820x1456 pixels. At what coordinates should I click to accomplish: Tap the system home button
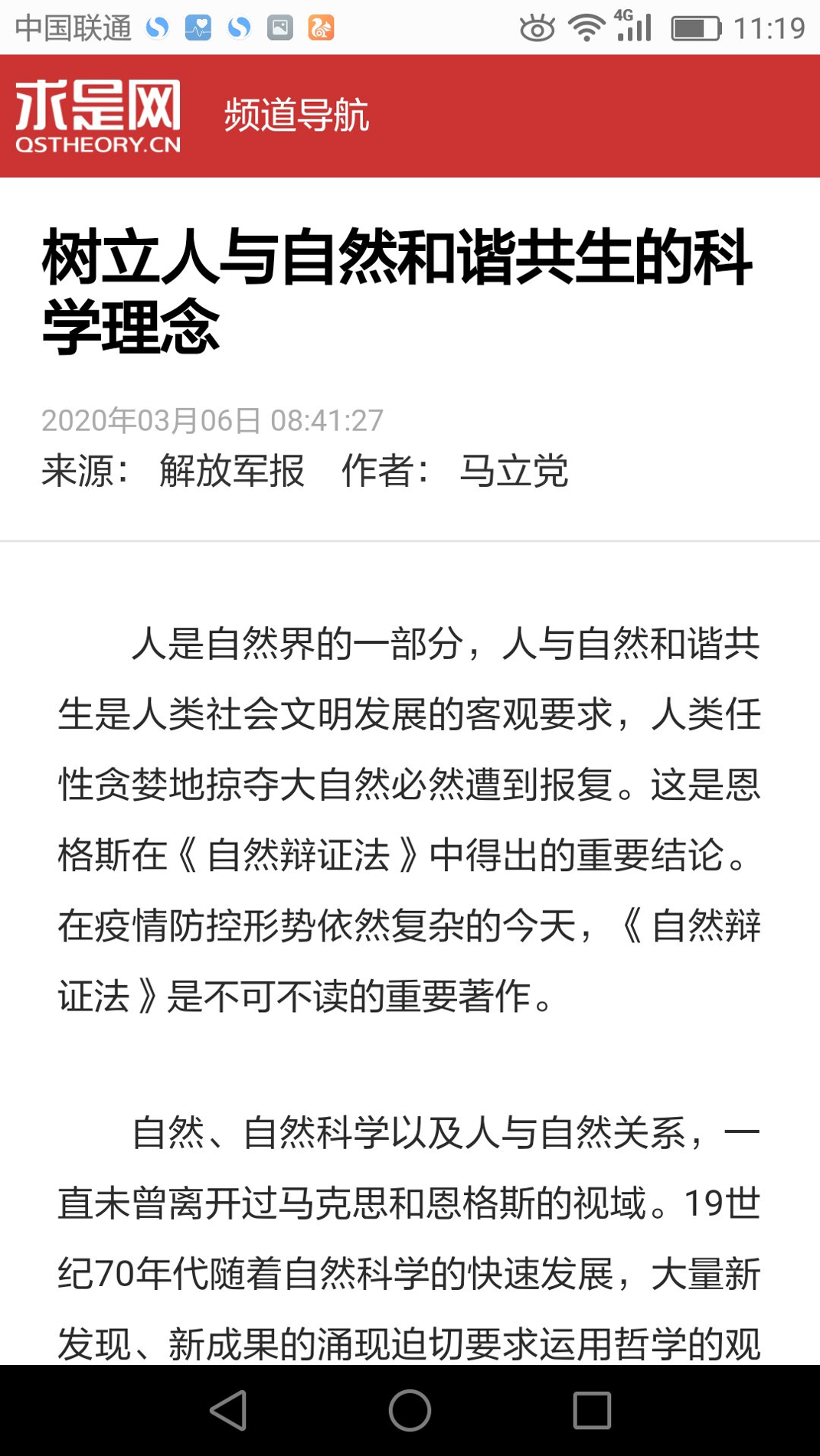click(x=410, y=1410)
